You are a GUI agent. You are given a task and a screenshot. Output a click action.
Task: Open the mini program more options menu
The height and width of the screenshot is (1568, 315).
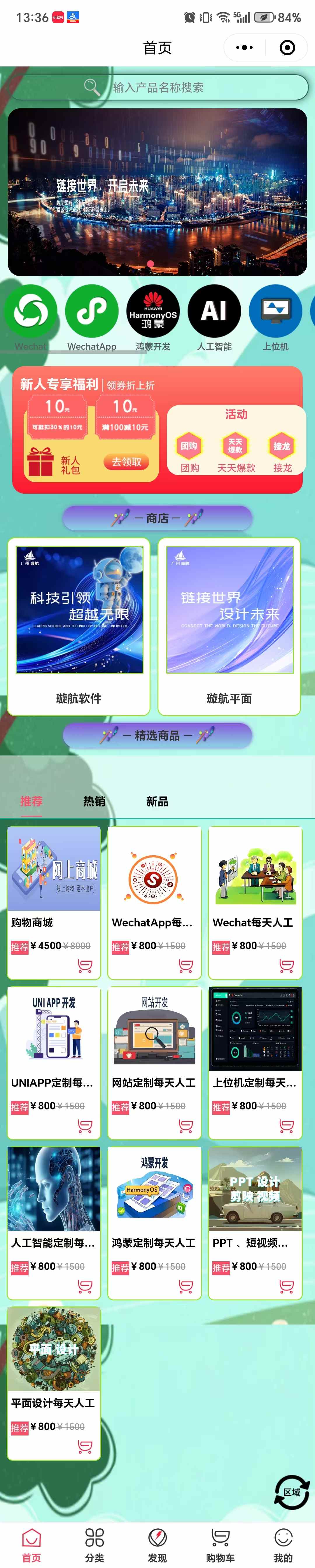point(244,47)
